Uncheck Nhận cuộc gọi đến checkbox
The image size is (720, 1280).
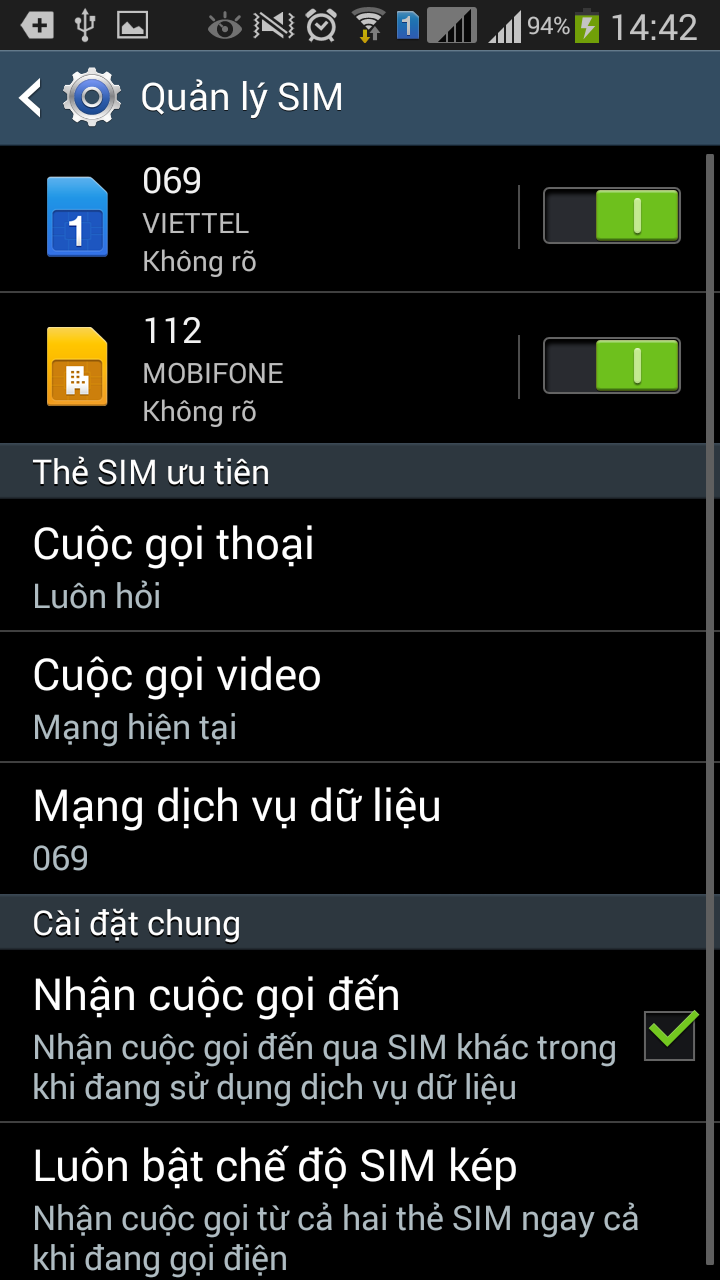[670, 1035]
